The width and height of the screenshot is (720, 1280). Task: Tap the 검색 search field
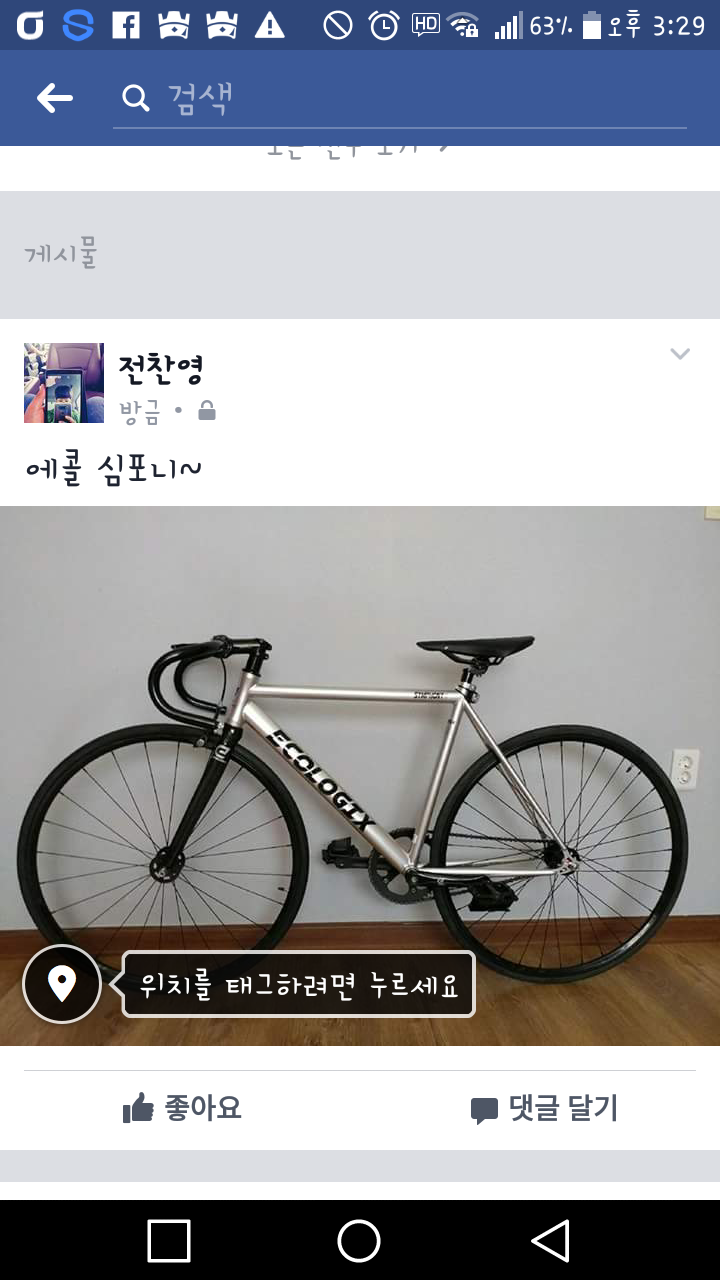pos(400,98)
